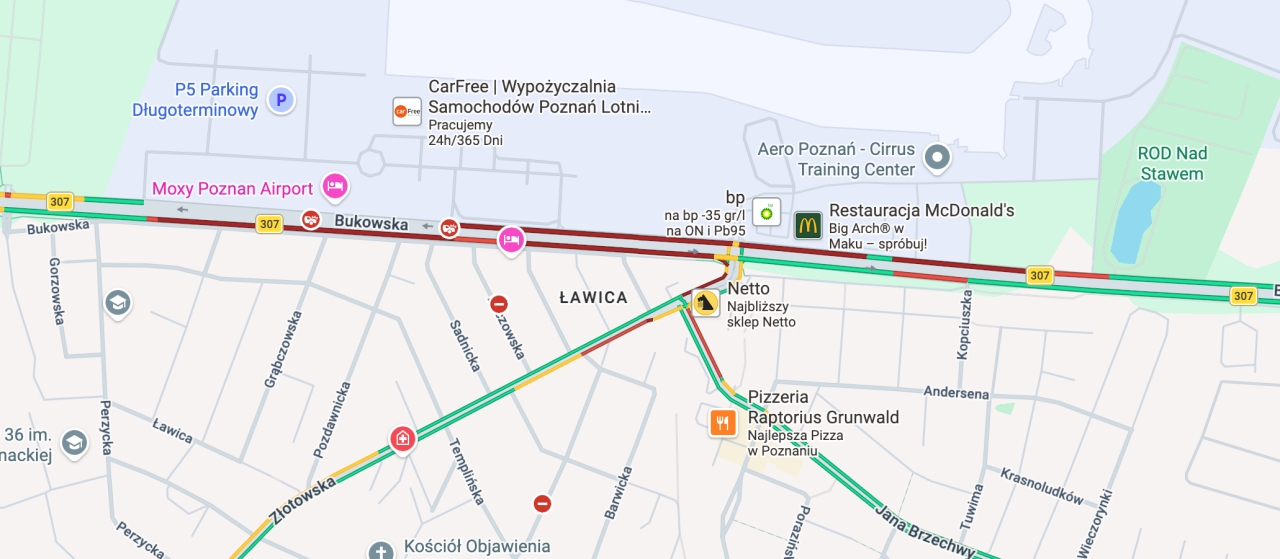Select the Restauracja McDonald's pin
This screenshot has height=559, width=1280.
808,225
